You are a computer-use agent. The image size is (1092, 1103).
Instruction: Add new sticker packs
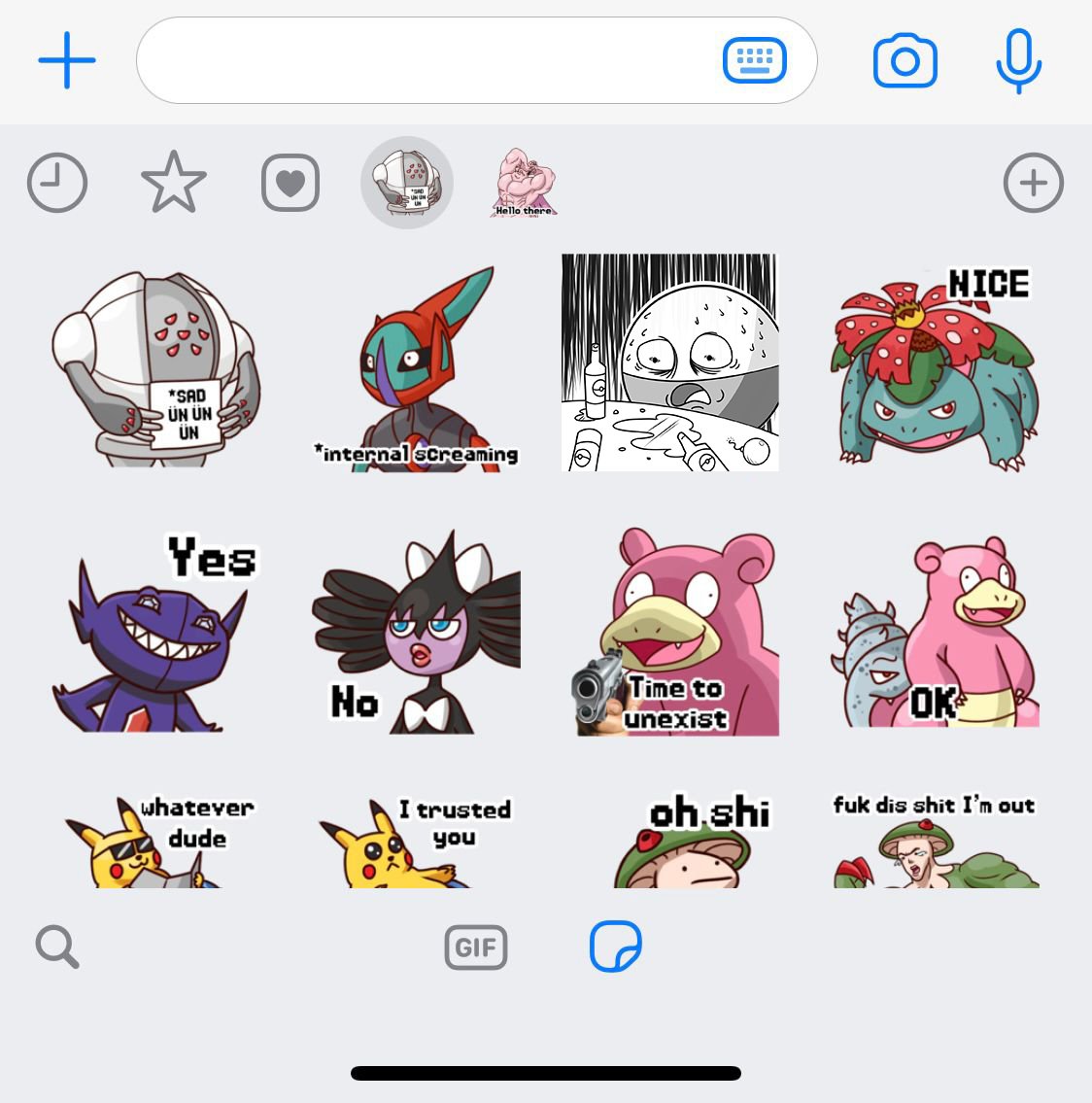pyautogui.click(x=1033, y=183)
